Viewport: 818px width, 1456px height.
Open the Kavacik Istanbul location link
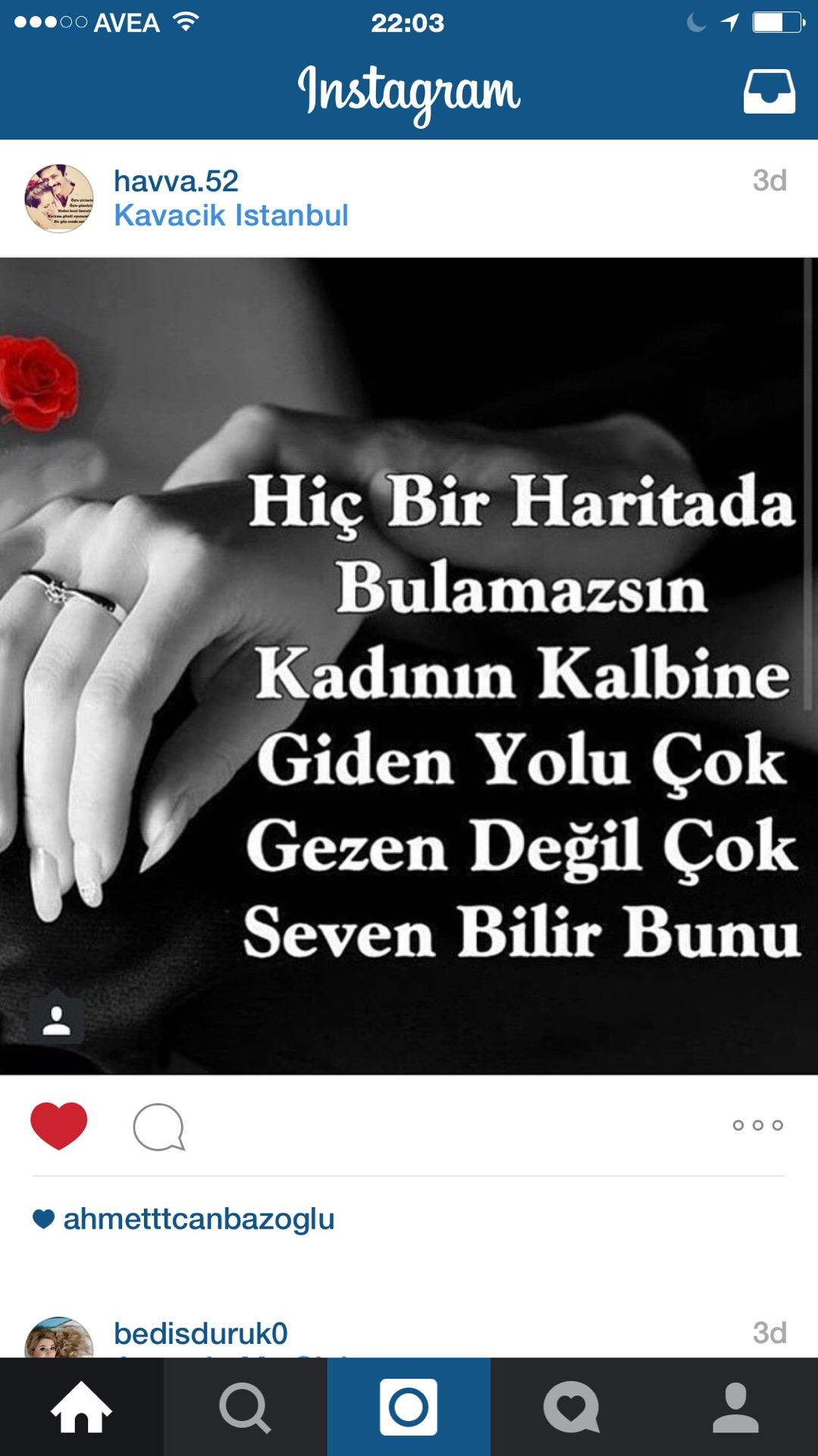click(x=230, y=215)
